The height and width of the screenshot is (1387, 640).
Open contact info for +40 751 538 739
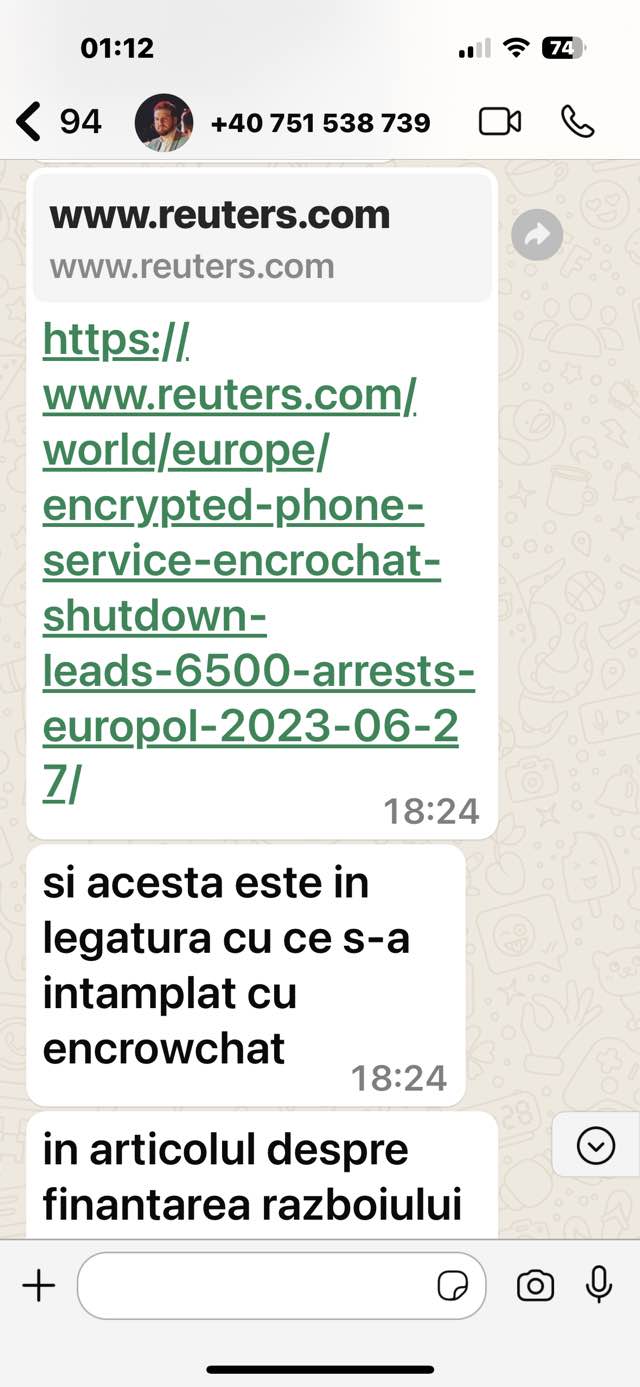[x=320, y=123]
